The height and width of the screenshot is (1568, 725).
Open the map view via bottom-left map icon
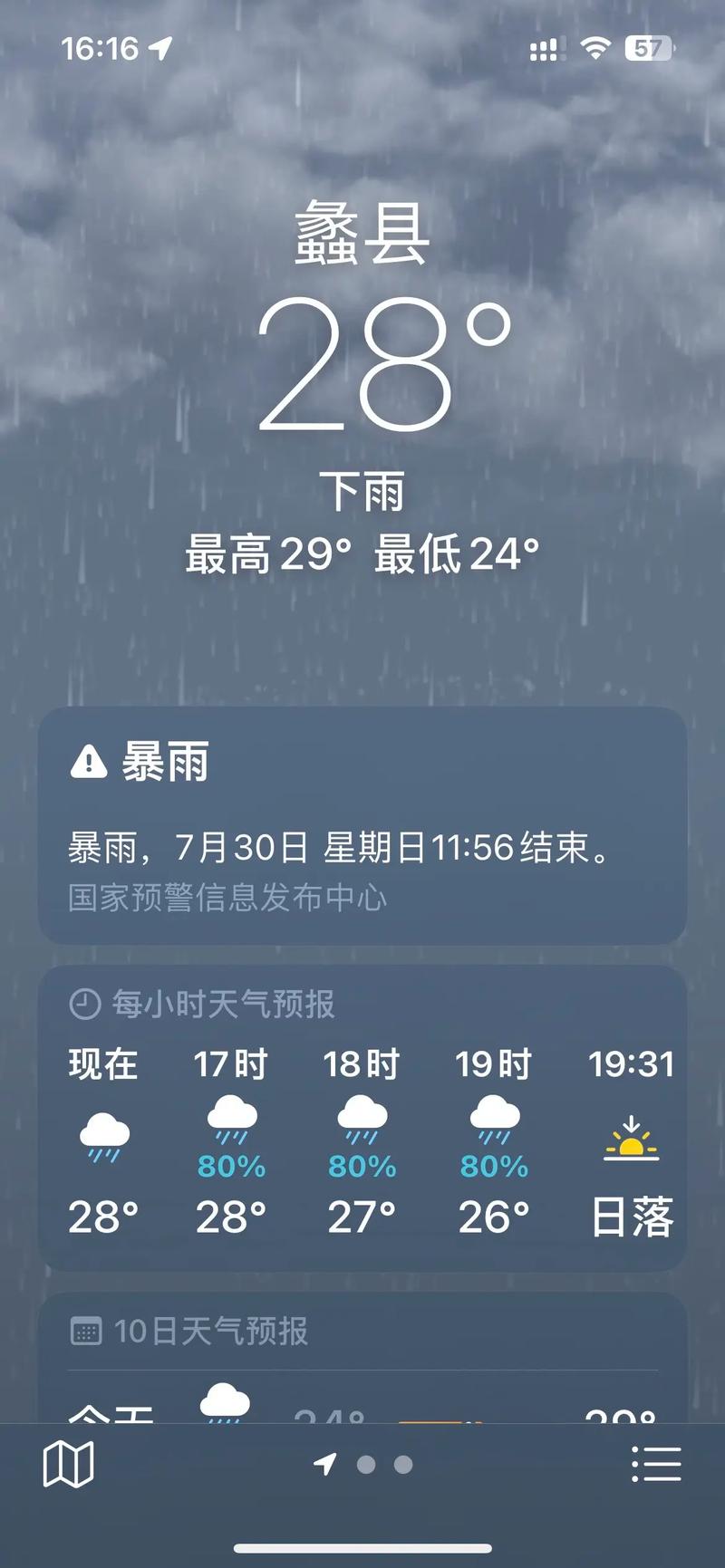click(x=71, y=1461)
